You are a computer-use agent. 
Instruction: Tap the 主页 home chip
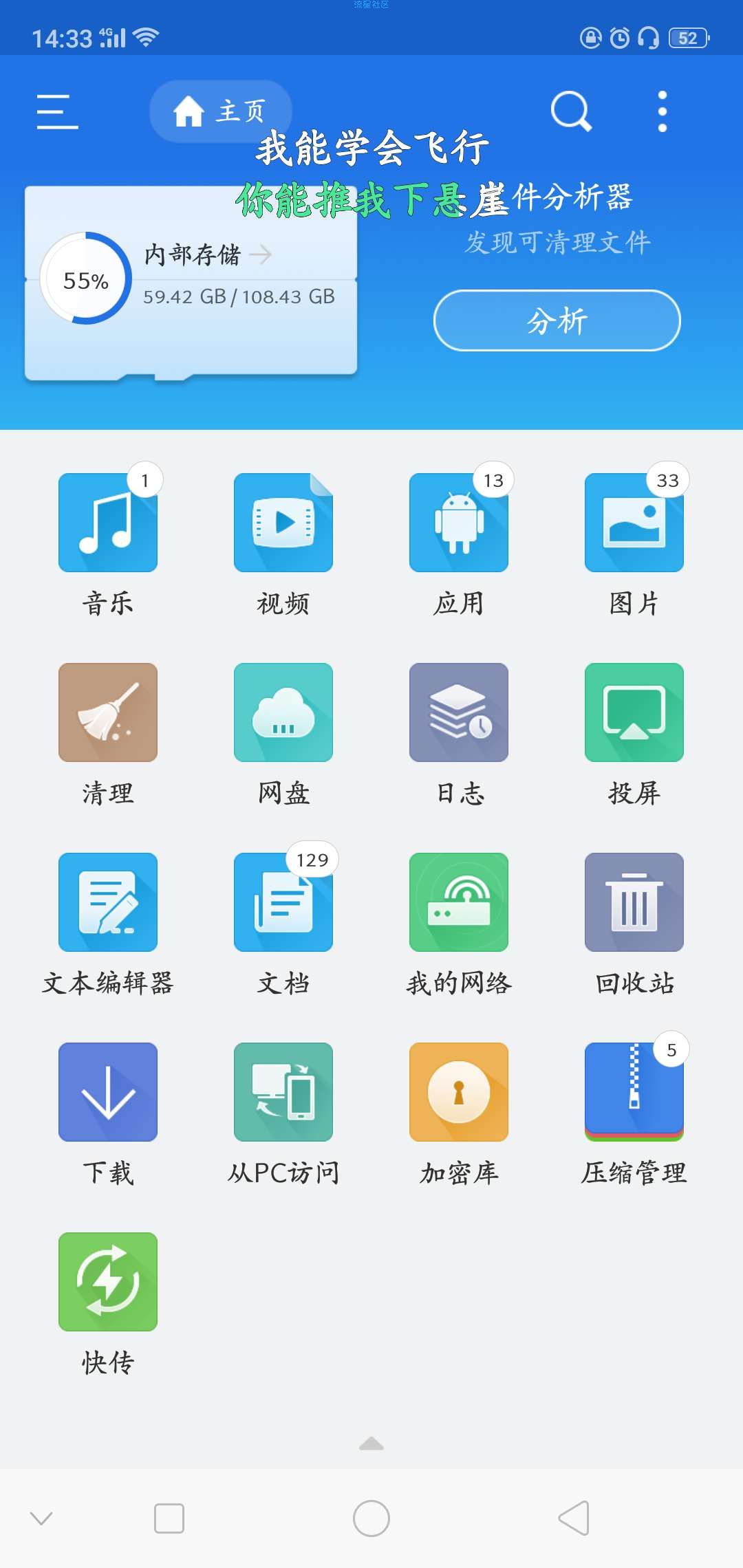(221, 111)
